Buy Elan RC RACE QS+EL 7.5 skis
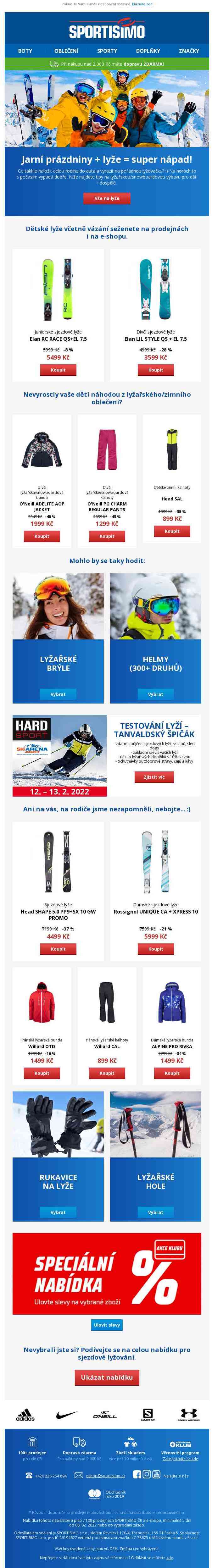212x1568 pixels. pos(58,369)
